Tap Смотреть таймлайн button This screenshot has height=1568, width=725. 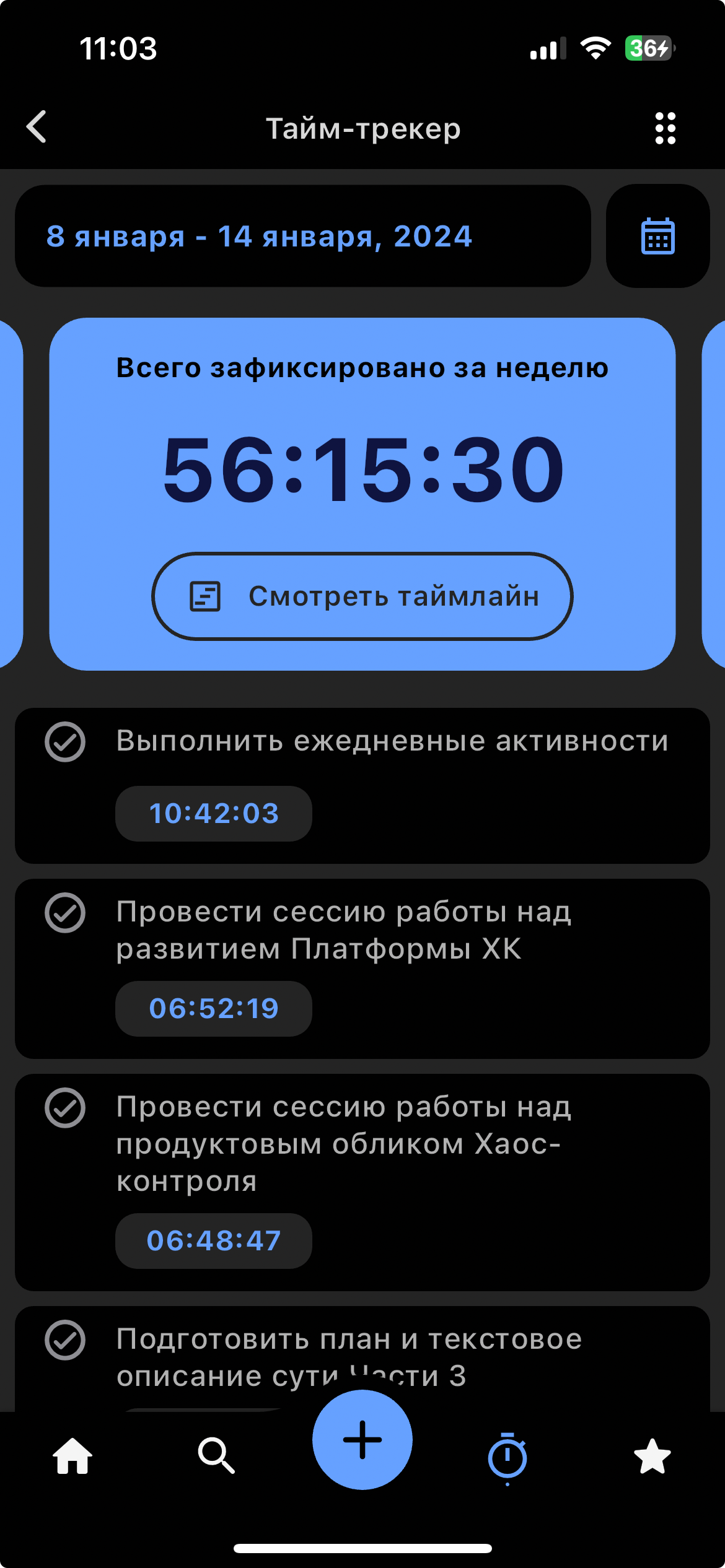[362, 596]
